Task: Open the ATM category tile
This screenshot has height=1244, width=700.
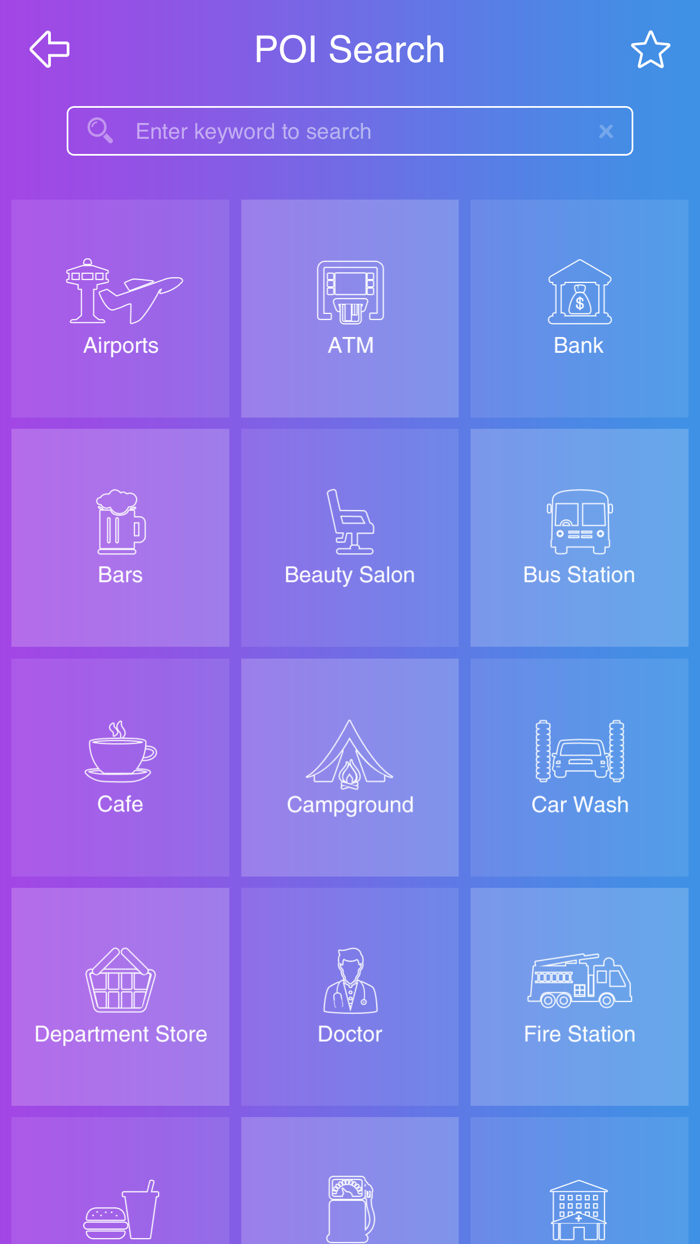Action: click(x=350, y=308)
